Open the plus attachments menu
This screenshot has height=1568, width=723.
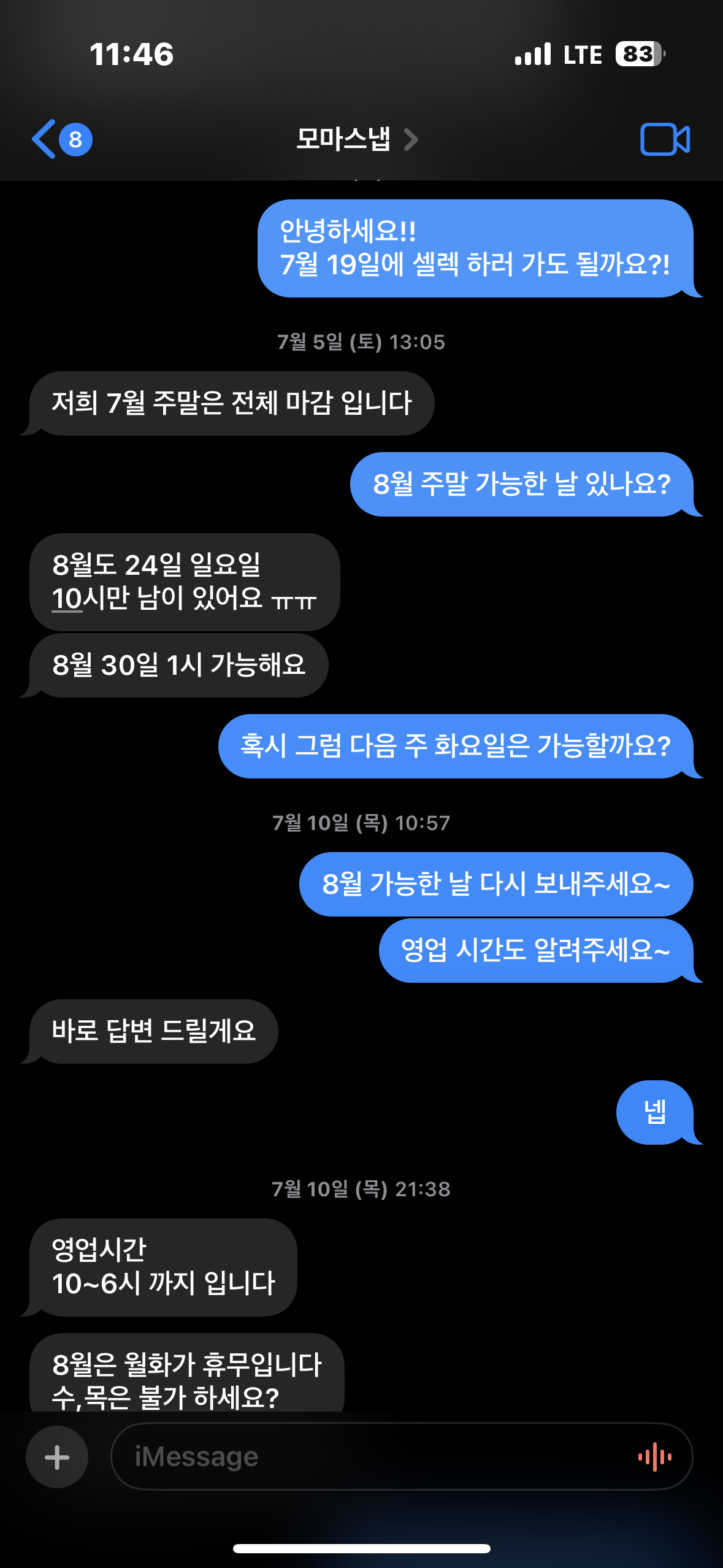[57, 1457]
